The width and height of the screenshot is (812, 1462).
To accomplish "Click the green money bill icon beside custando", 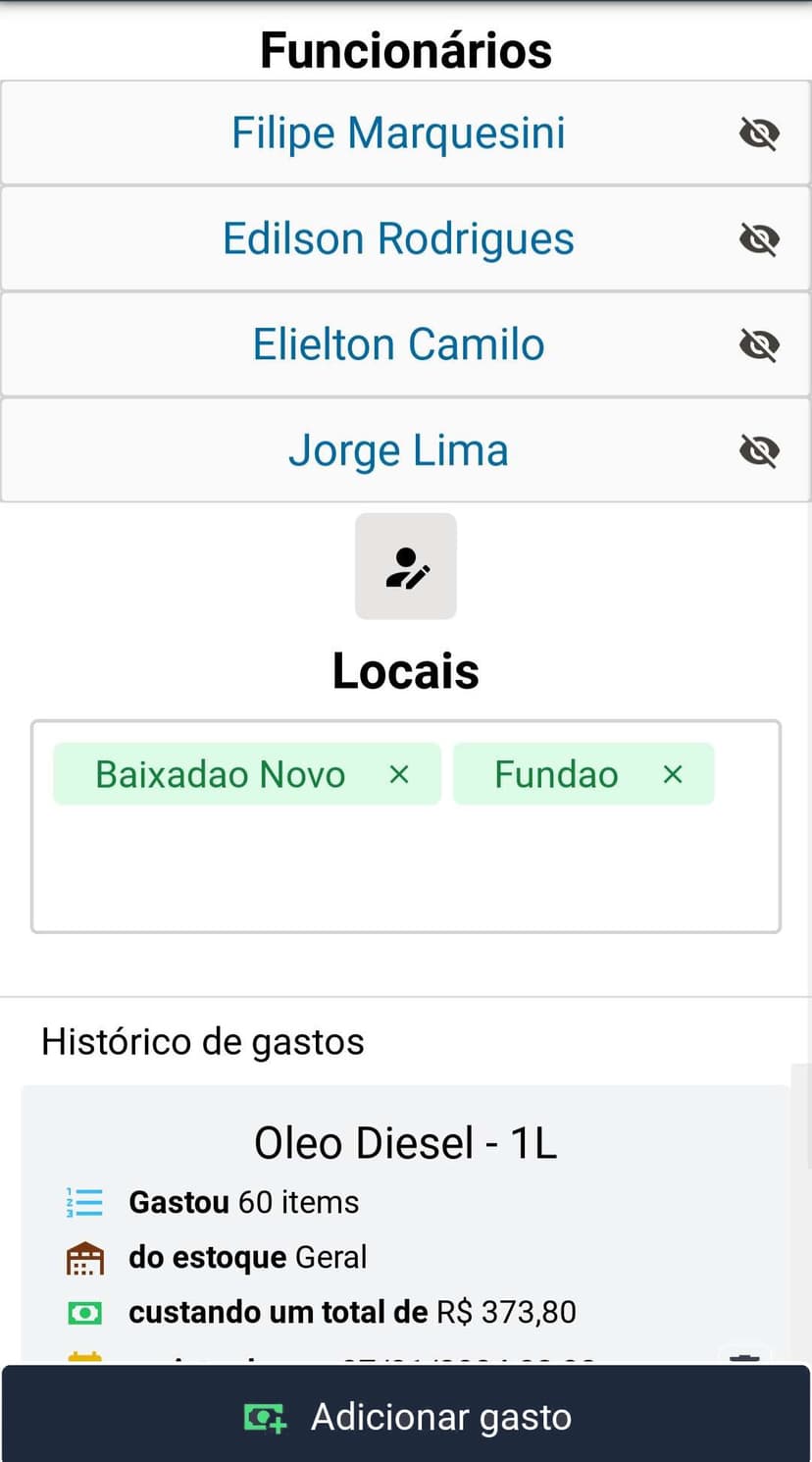I will pyautogui.click(x=83, y=1312).
